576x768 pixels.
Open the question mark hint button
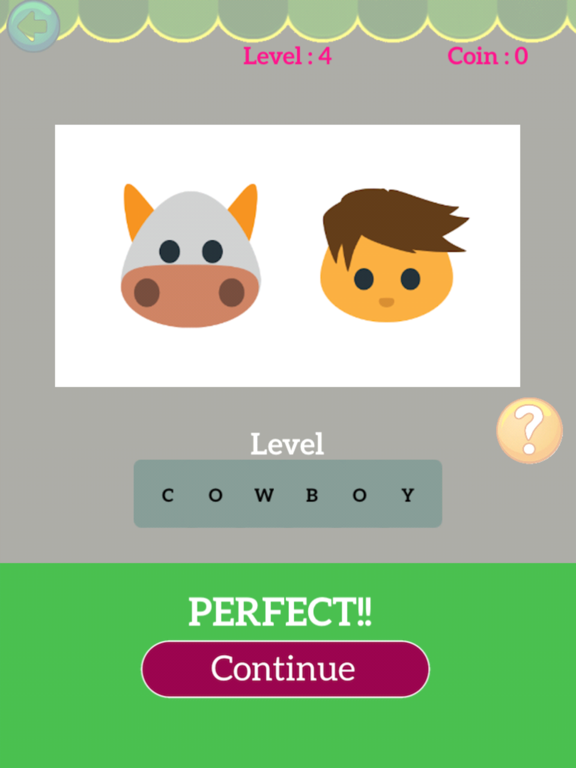[529, 431]
